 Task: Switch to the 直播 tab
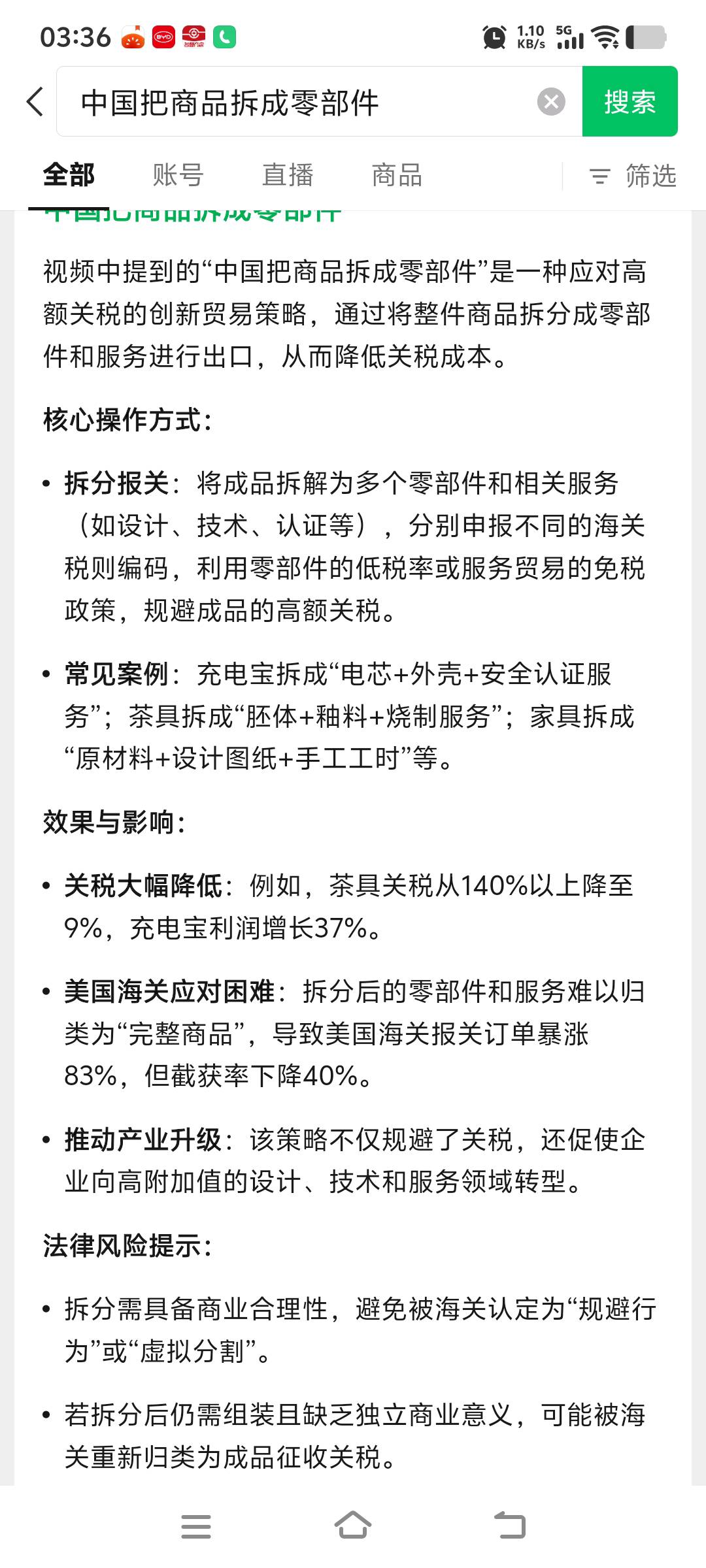pyautogui.click(x=288, y=175)
